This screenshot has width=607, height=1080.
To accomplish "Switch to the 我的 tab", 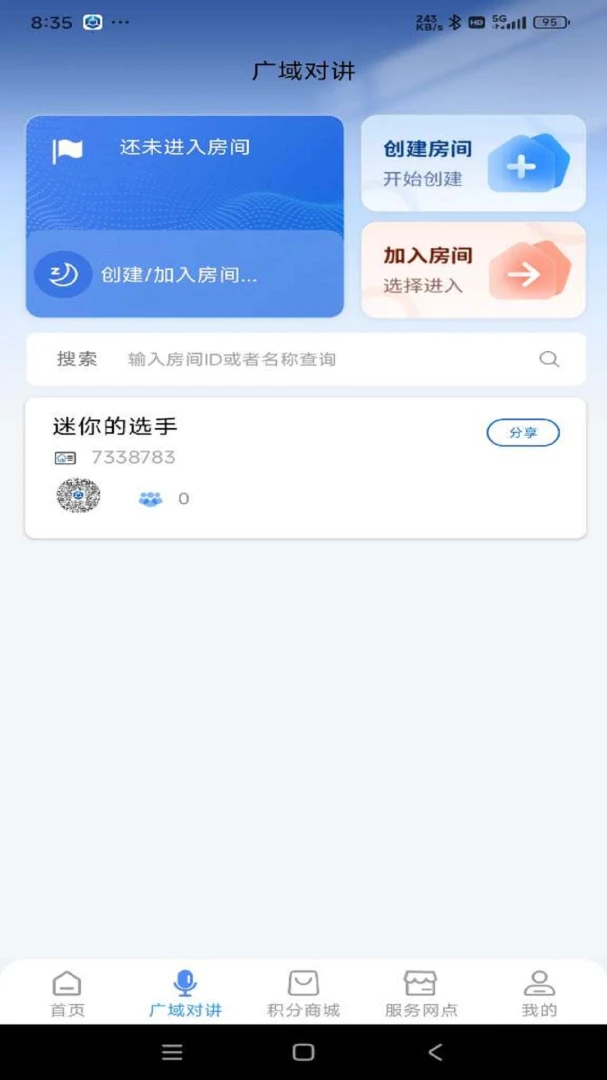I will click(539, 993).
